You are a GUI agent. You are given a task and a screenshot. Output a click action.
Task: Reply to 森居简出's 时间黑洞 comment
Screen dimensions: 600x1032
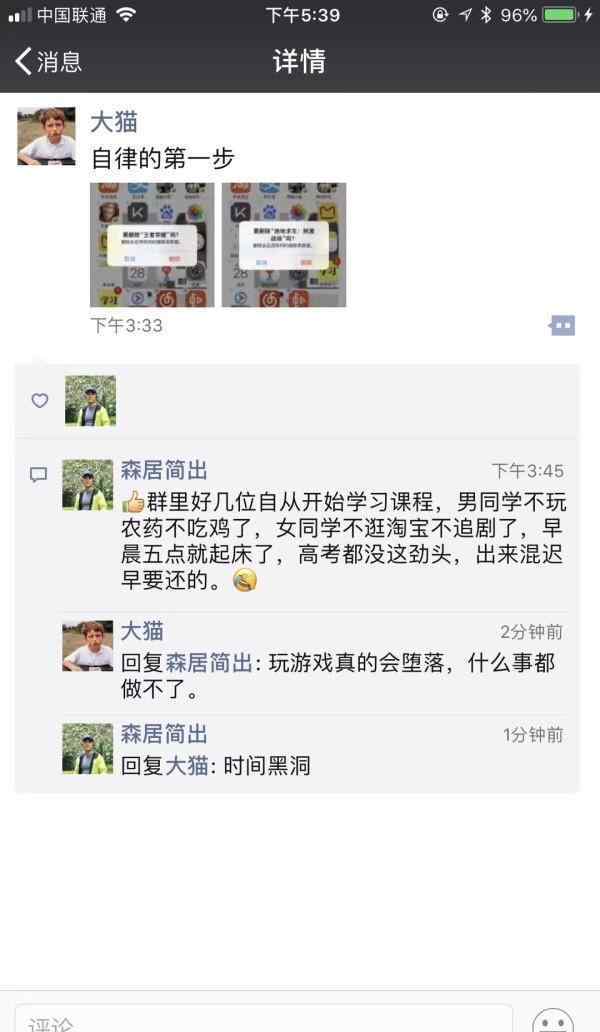point(340,766)
